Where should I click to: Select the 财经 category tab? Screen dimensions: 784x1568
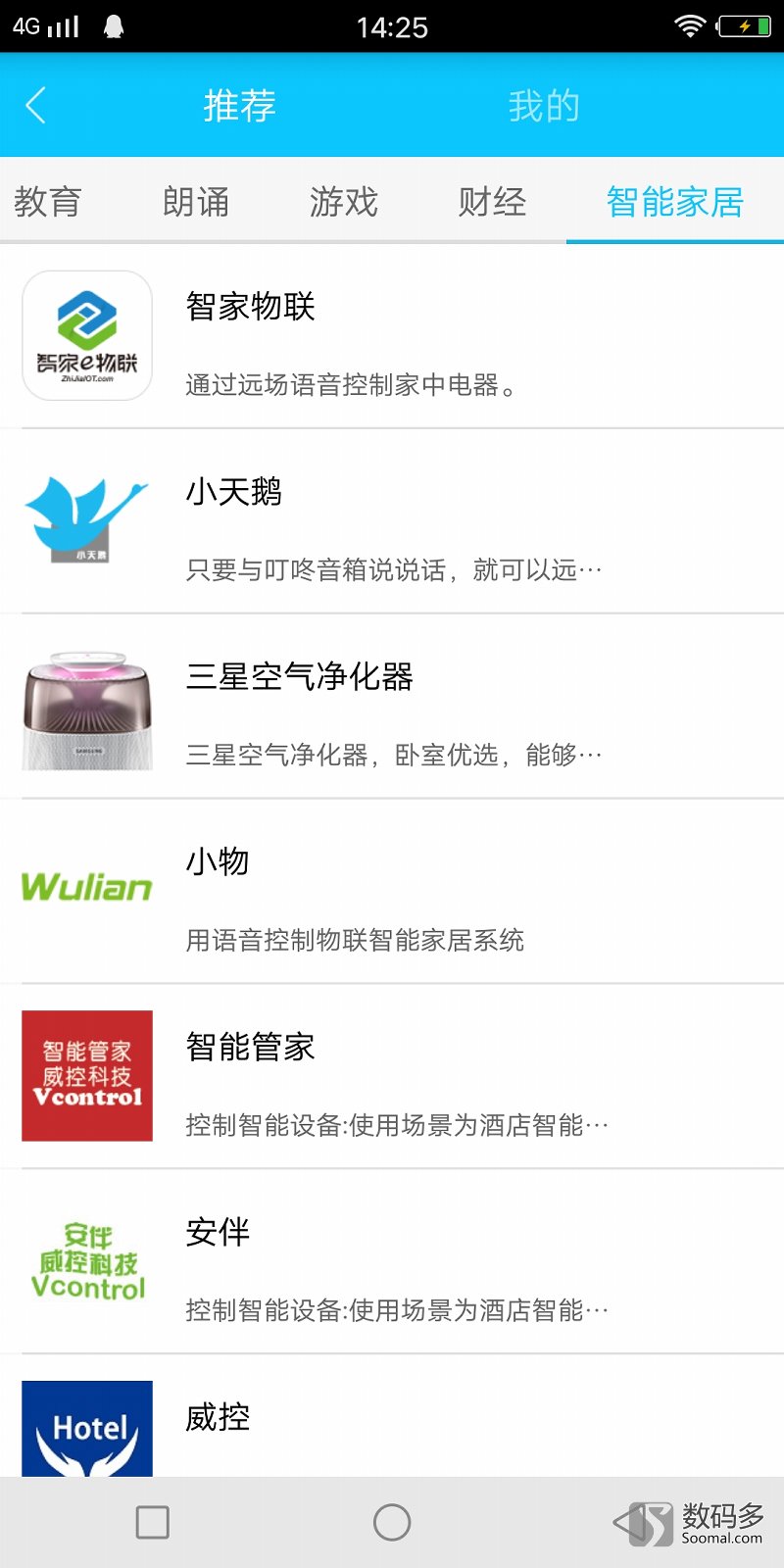pyautogui.click(x=491, y=202)
